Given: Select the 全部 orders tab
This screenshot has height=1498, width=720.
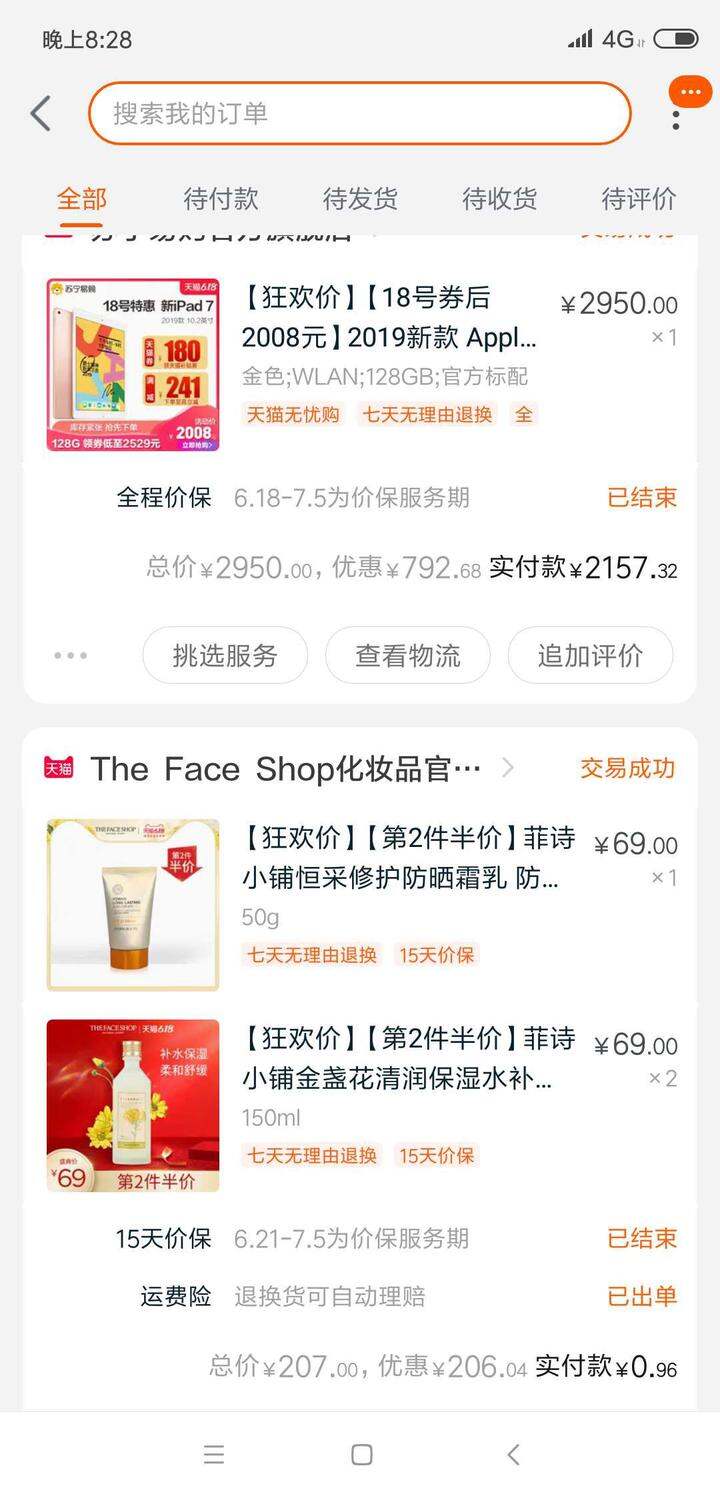Looking at the screenshot, I should [x=82, y=198].
